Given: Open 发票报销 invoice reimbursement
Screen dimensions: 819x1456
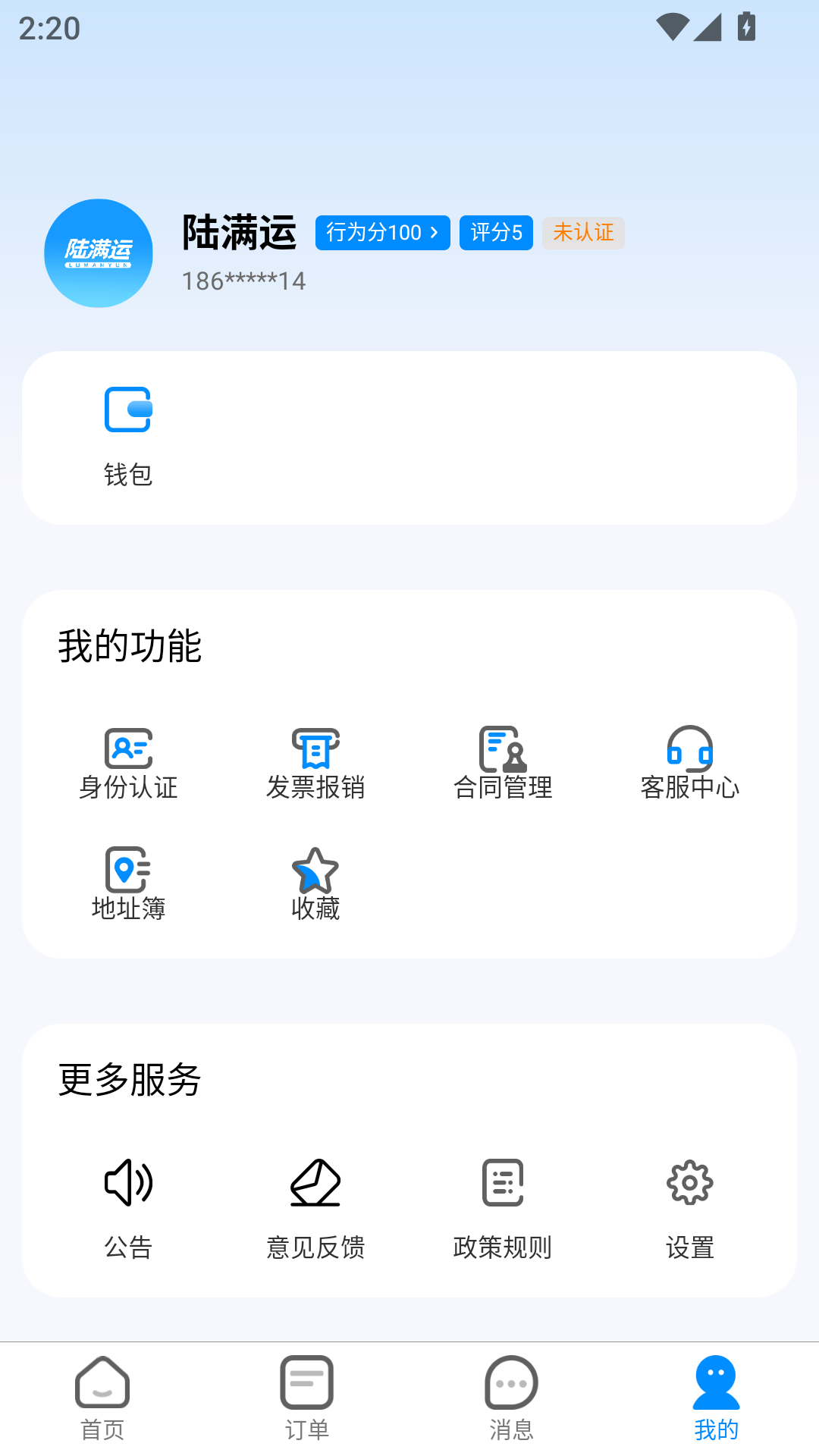Looking at the screenshot, I should (315, 751).
